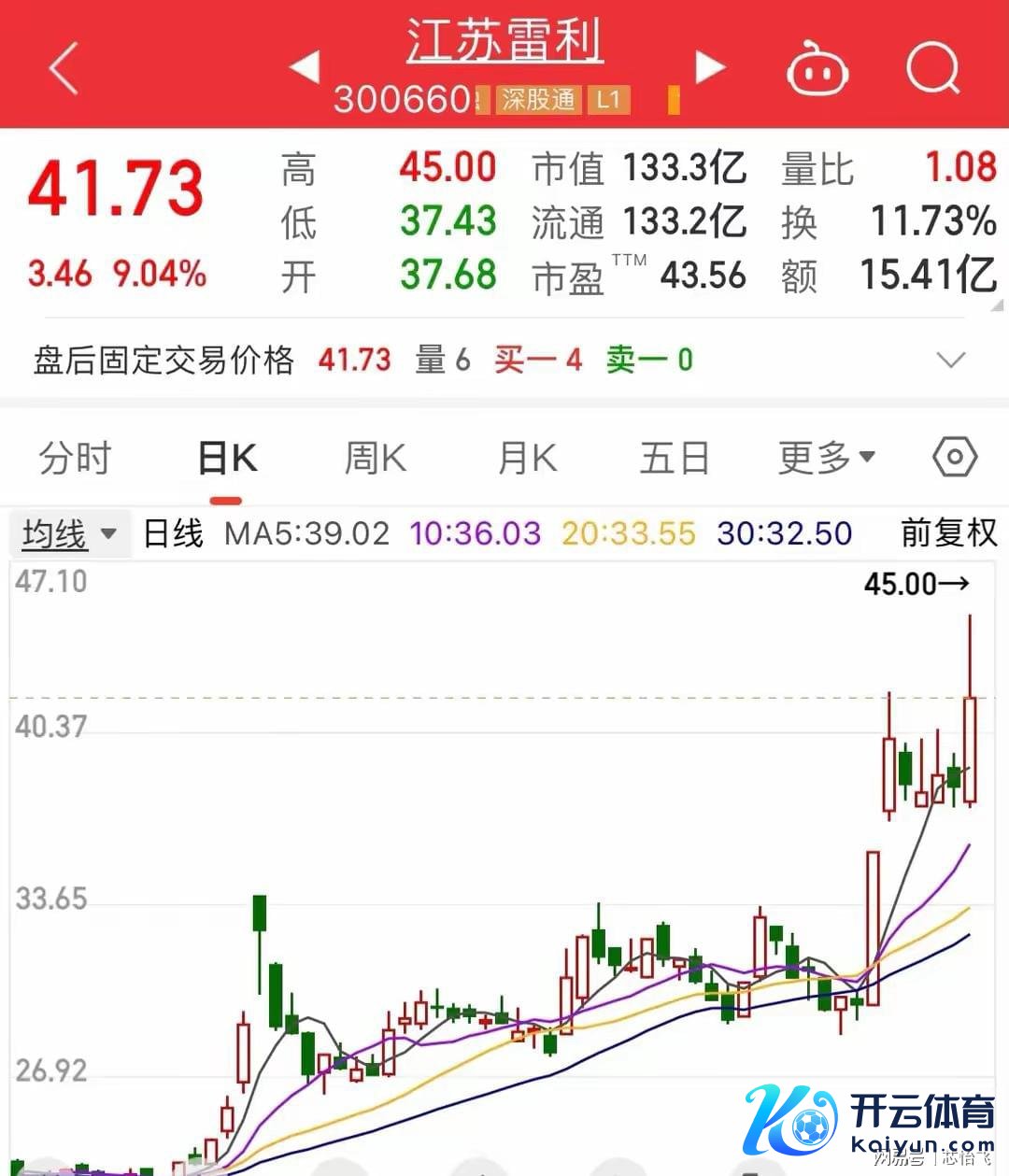Open the 江苏雷利 stock title
1009x1176 pixels.
coord(504,43)
